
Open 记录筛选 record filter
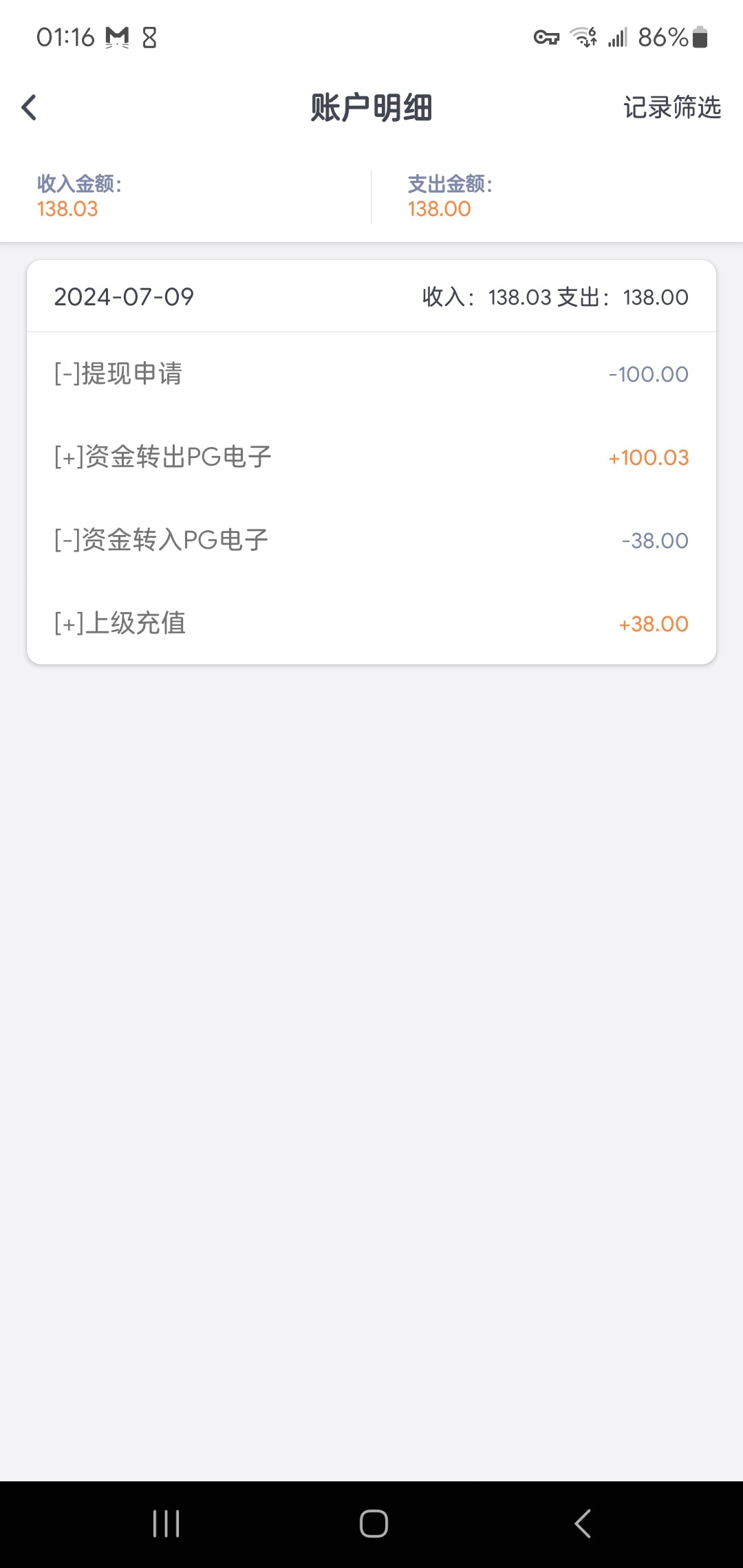coord(671,107)
